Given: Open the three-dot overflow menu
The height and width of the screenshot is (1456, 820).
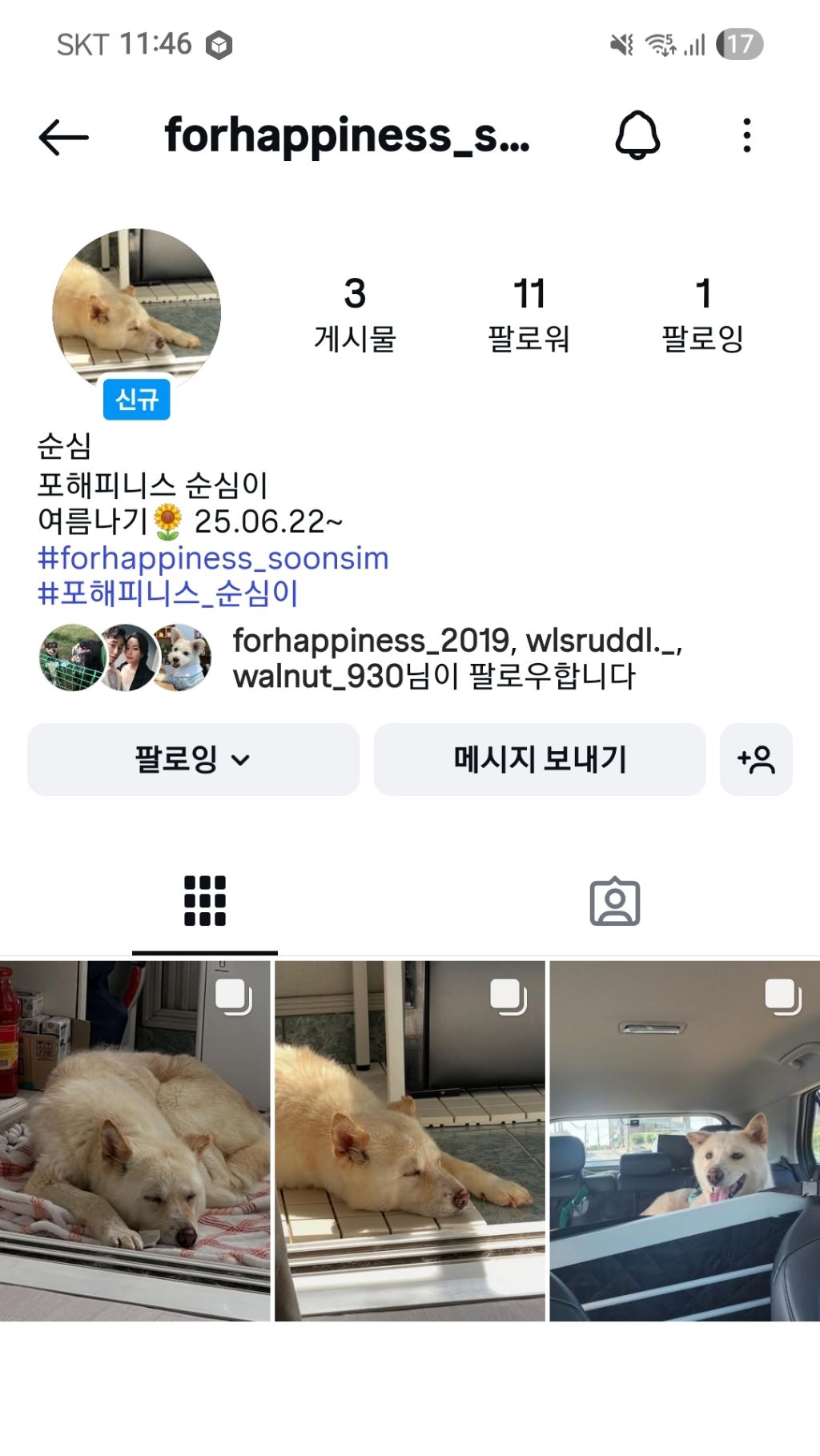Looking at the screenshot, I should click(746, 135).
